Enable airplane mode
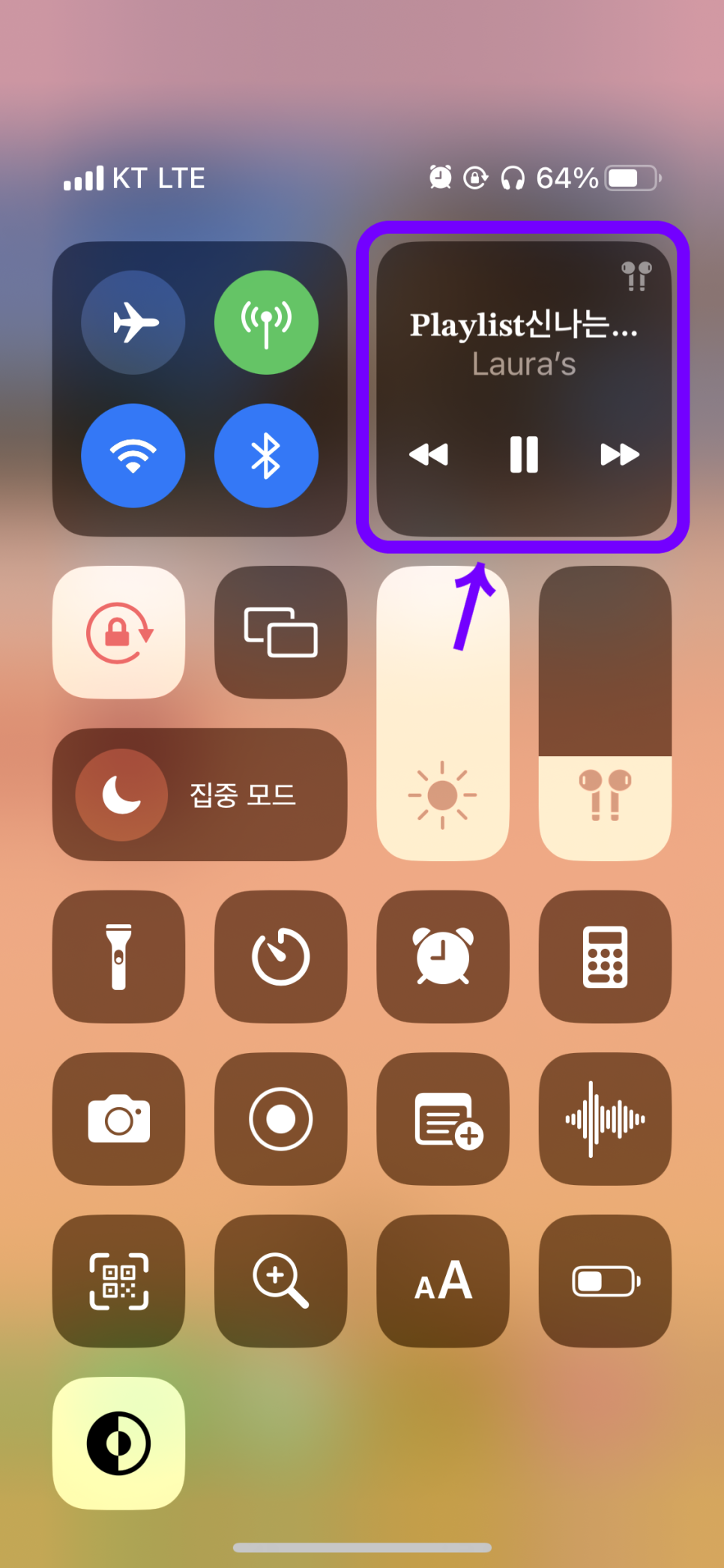This screenshot has width=724, height=1568. coord(133,322)
